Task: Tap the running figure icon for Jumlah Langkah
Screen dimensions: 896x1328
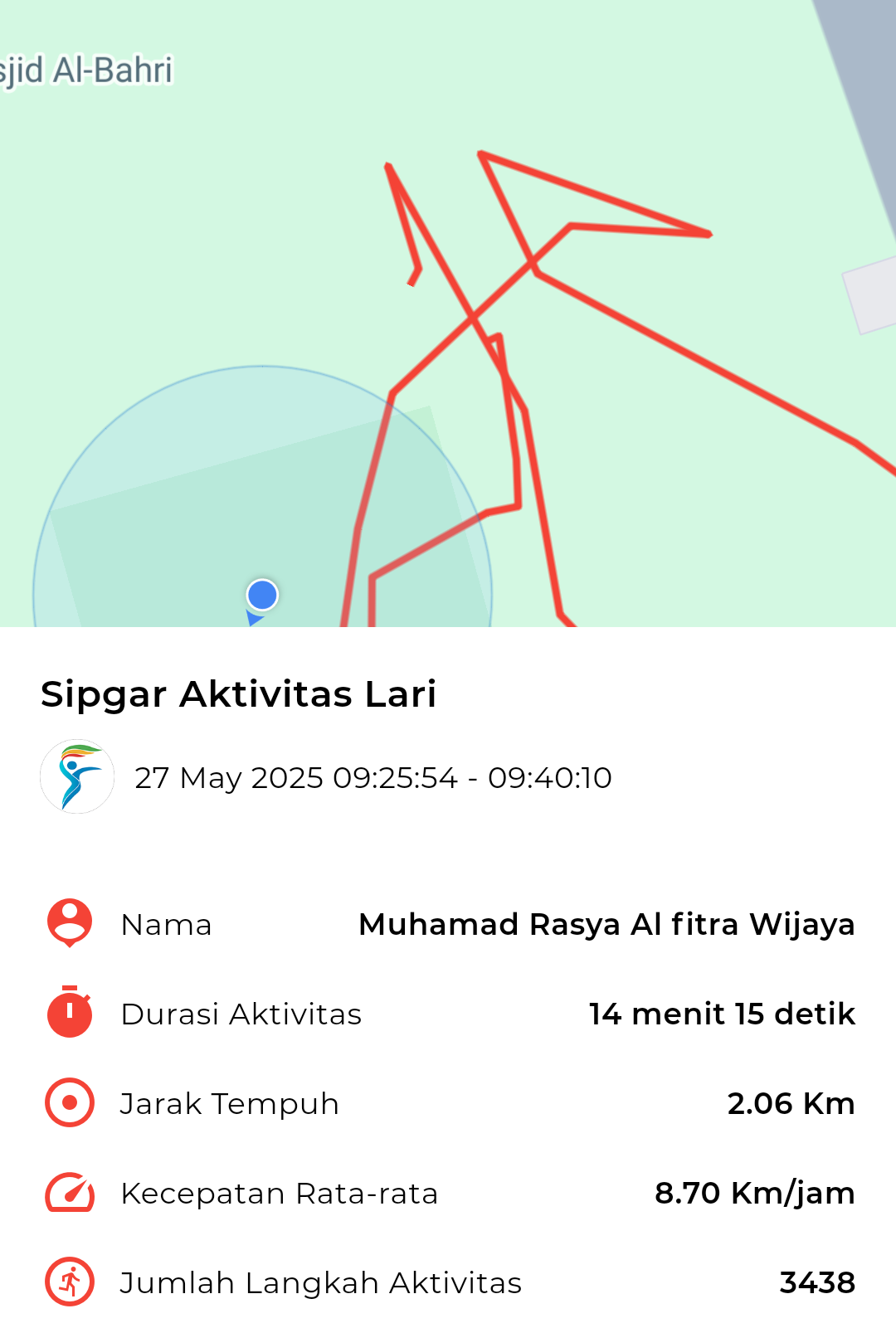Action: [x=70, y=1282]
